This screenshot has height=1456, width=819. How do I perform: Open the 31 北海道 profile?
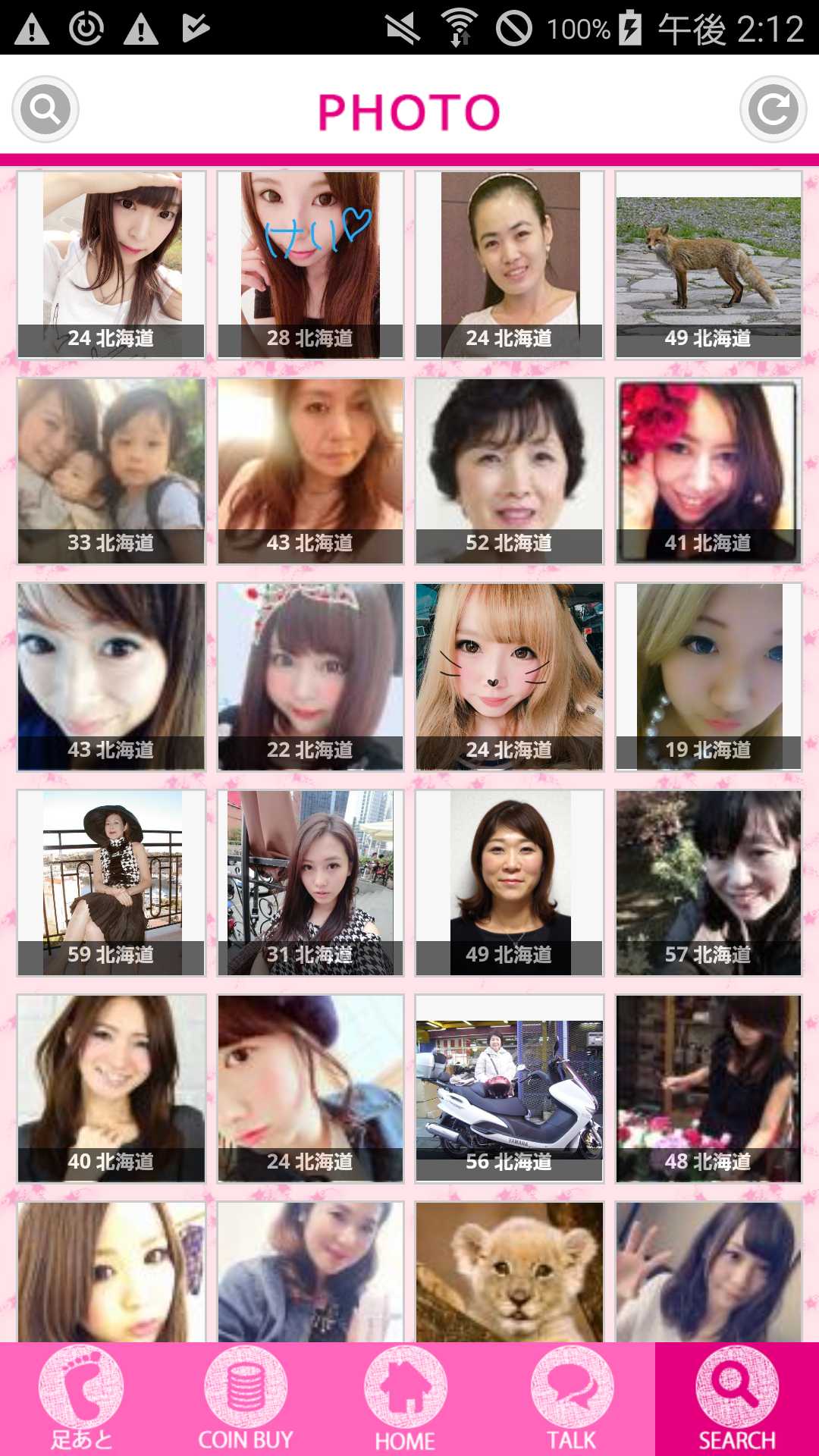point(310,883)
